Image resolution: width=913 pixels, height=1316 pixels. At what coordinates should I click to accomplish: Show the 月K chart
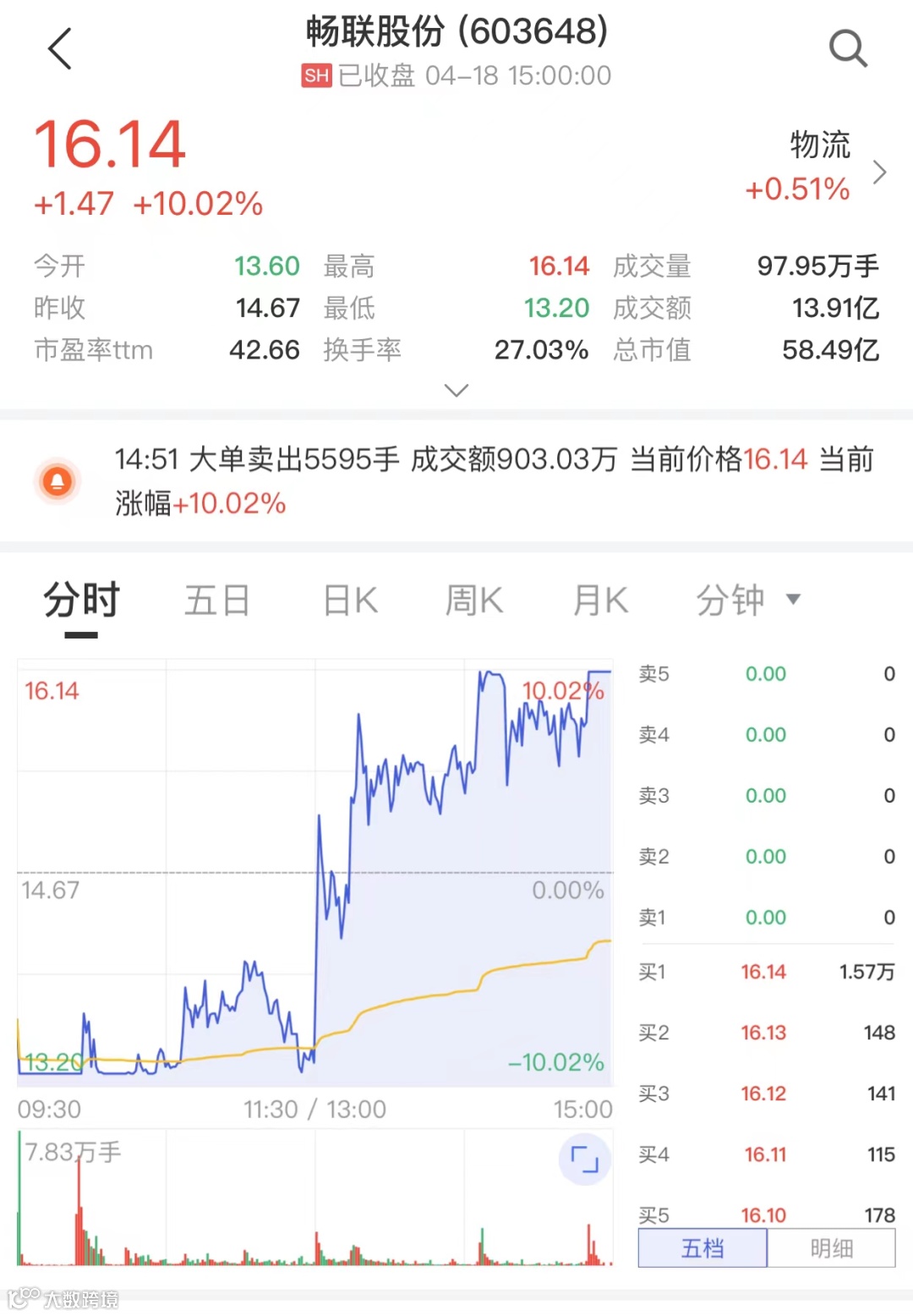600,601
